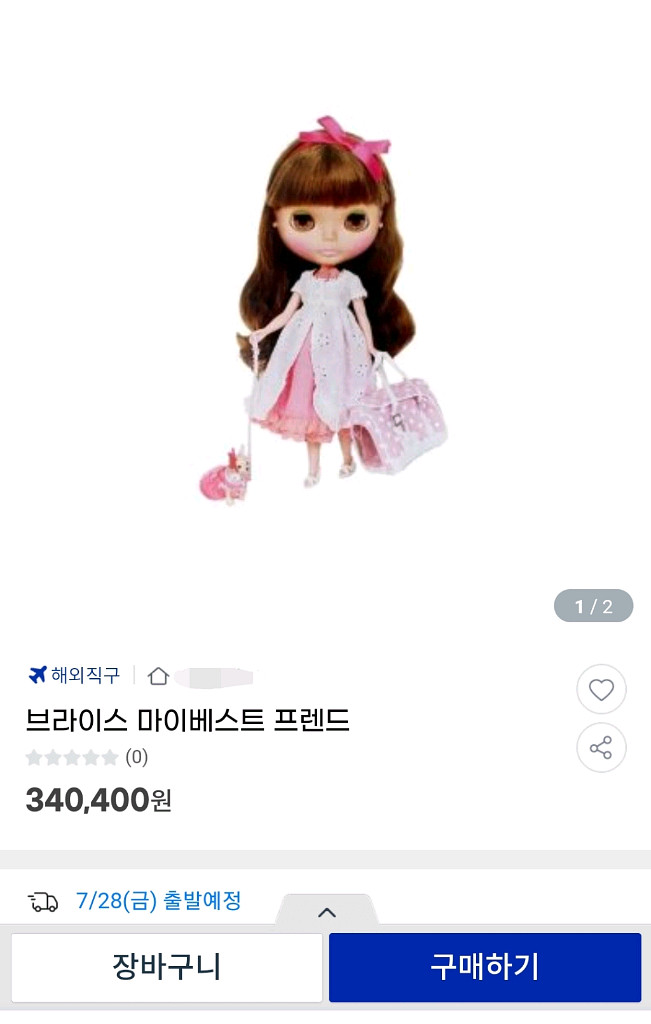
Task: Add product to wishlist with heart icon
Action: [x=601, y=689]
